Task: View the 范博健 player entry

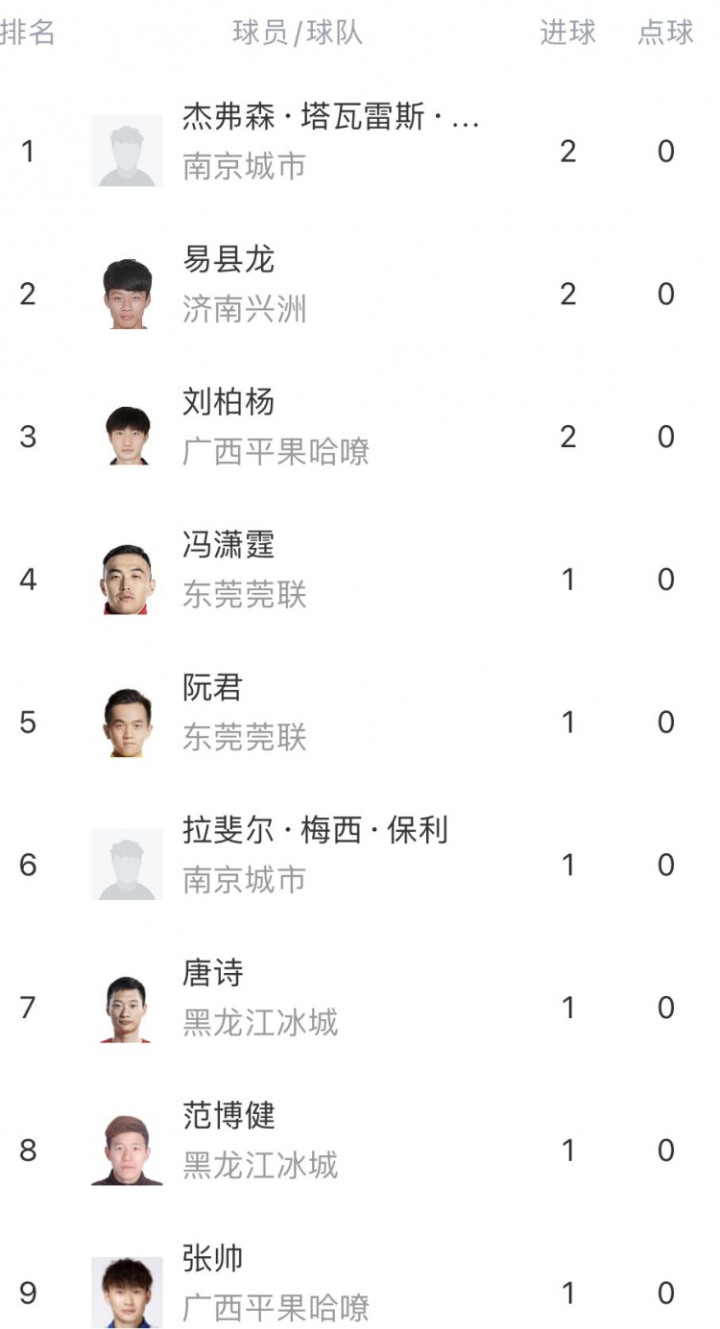Action: tap(360, 1150)
